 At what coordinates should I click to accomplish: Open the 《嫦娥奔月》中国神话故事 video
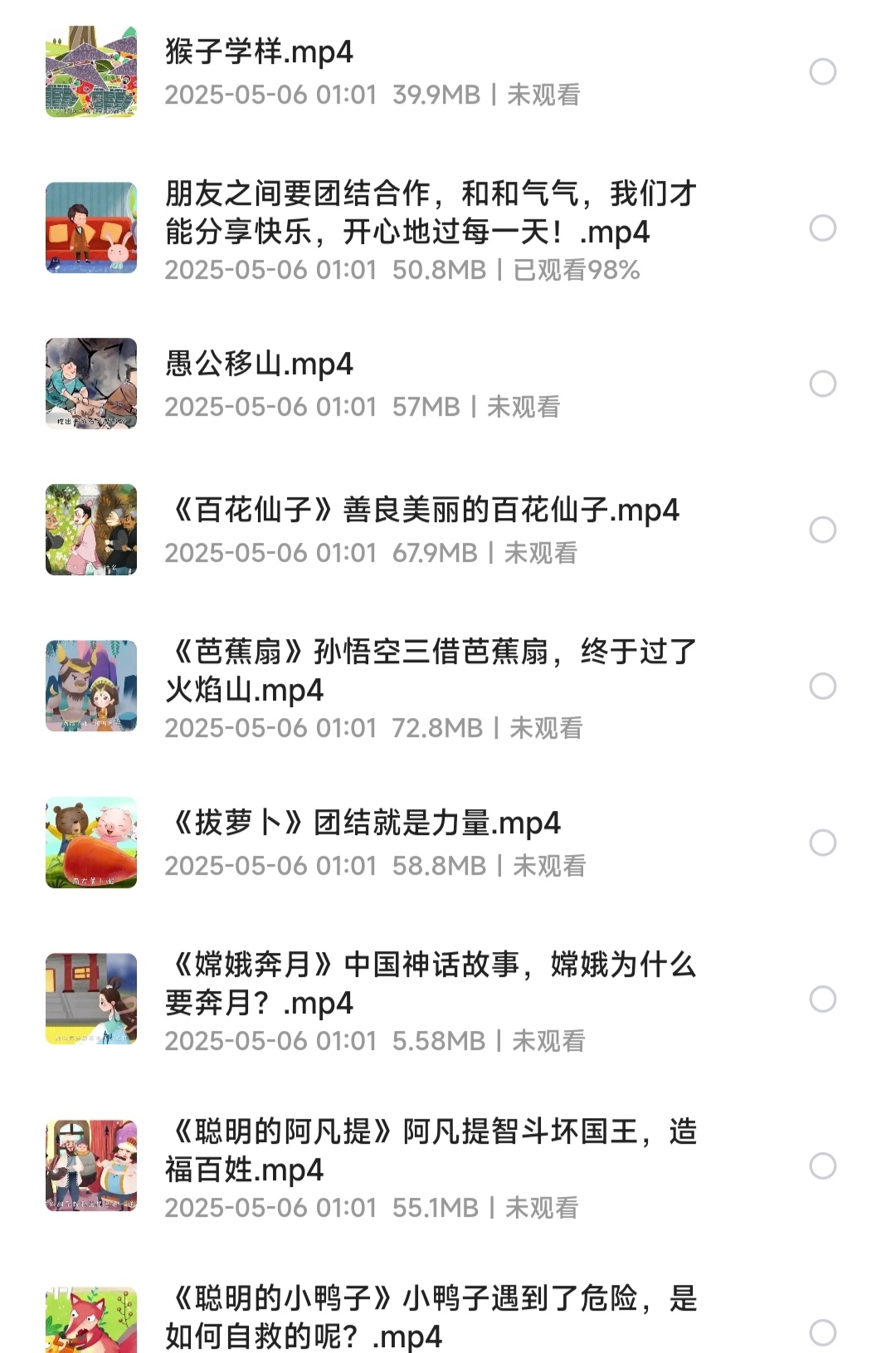(x=430, y=984)
